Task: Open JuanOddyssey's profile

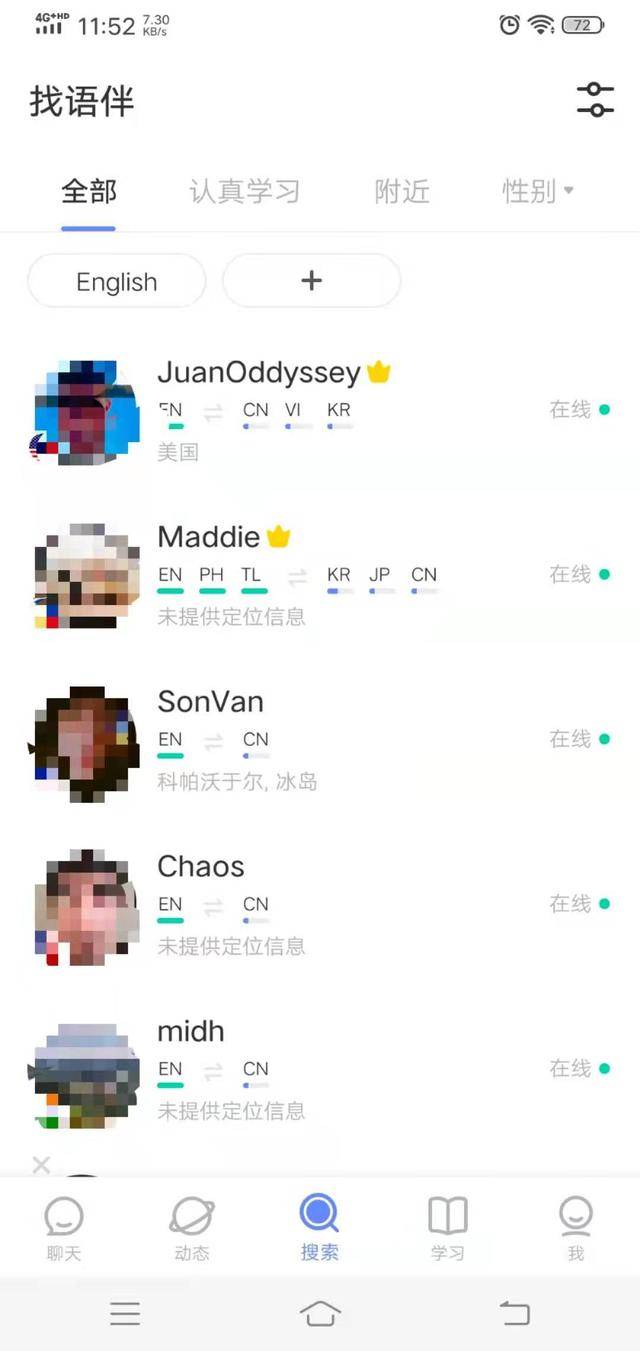Action: pos(258,373)
